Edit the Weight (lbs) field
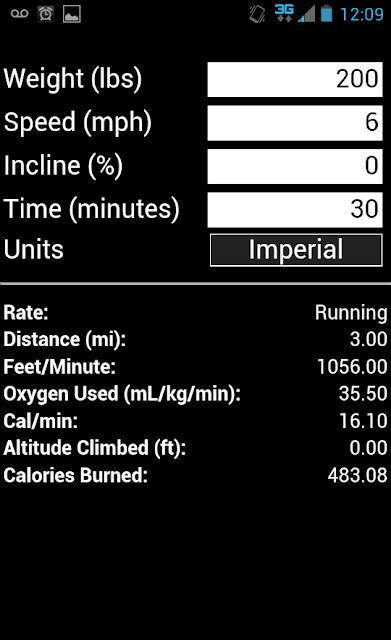 tap(295, 79)
